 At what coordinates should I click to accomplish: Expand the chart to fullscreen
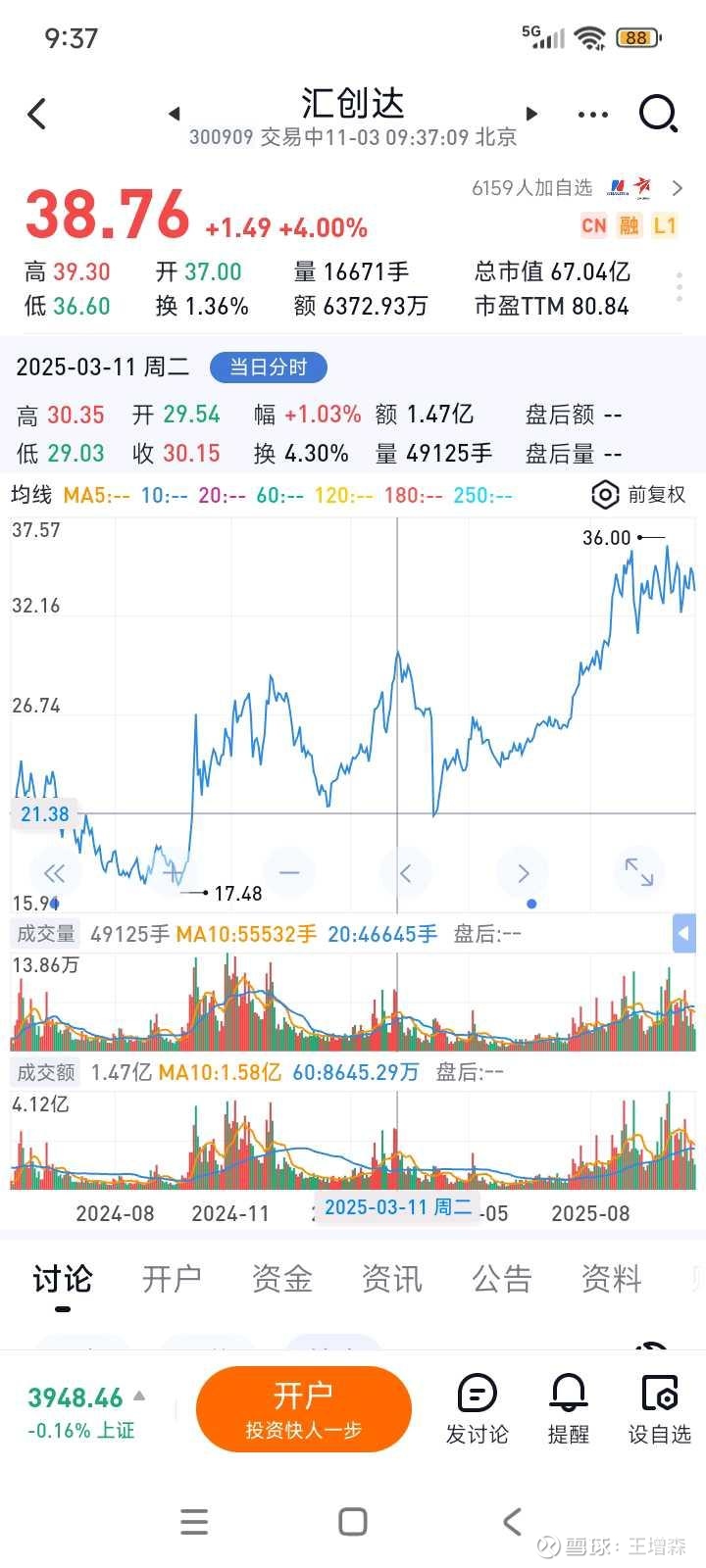(639, 871)
